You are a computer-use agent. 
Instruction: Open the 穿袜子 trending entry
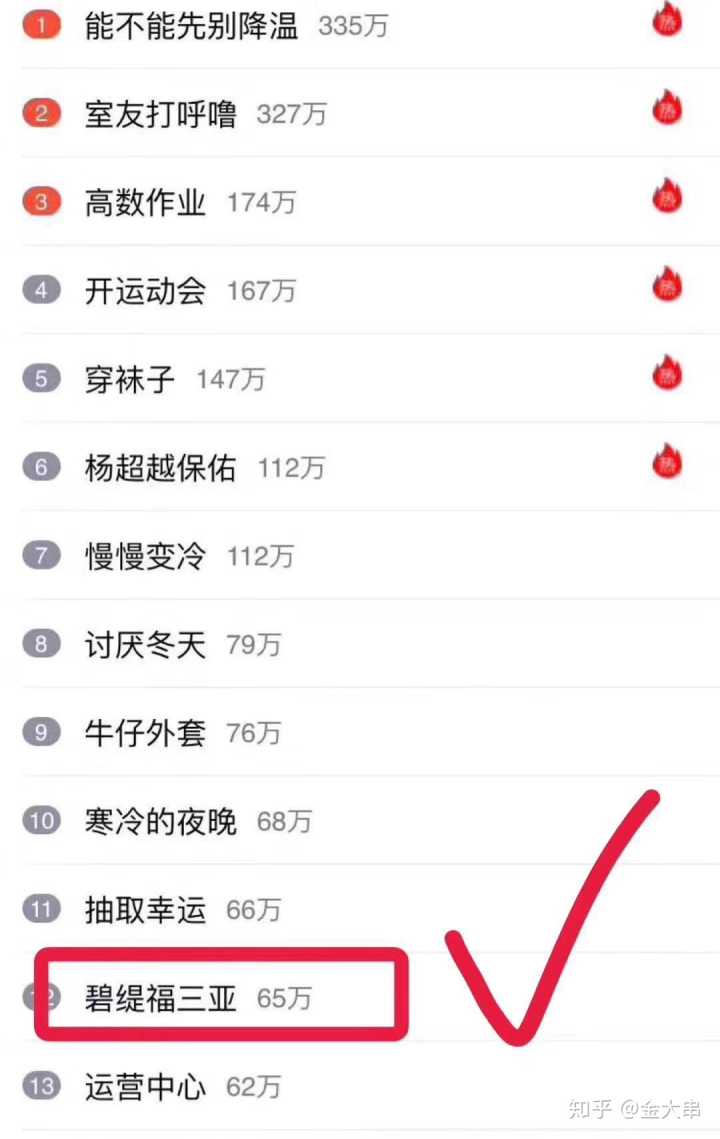pos(131,379)
